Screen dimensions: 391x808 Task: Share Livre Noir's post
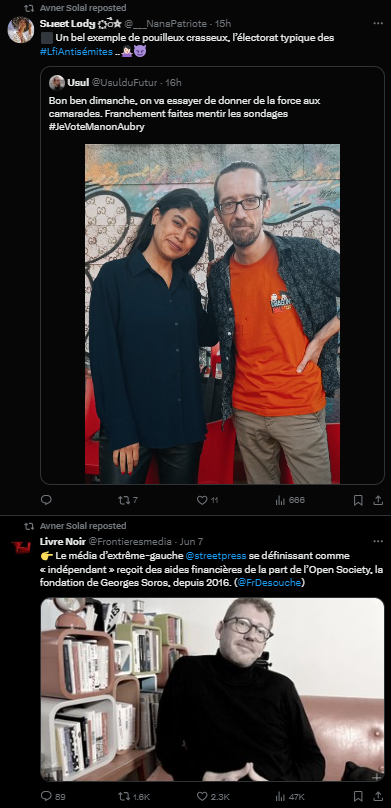pos(378,796)
